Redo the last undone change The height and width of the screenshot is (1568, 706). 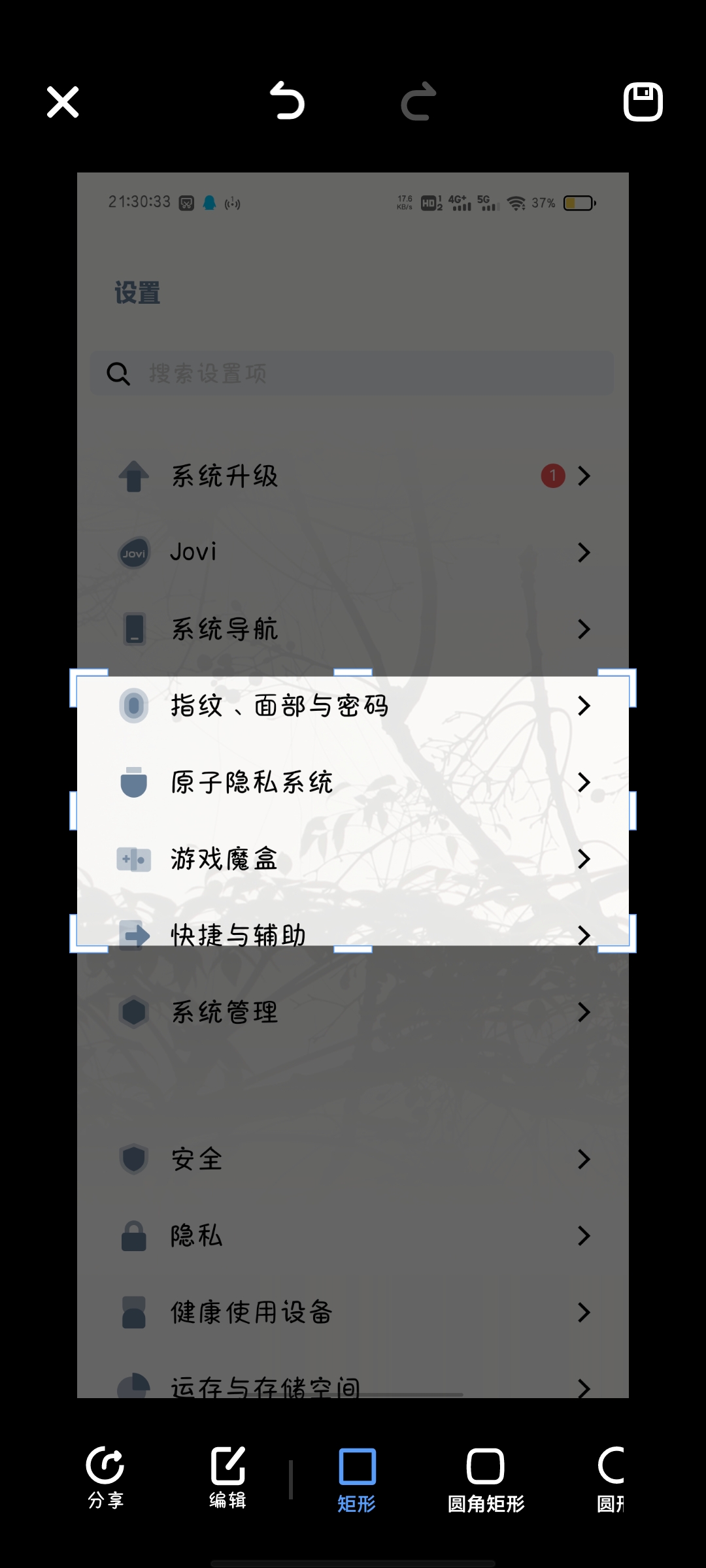[x=418, y=101]
